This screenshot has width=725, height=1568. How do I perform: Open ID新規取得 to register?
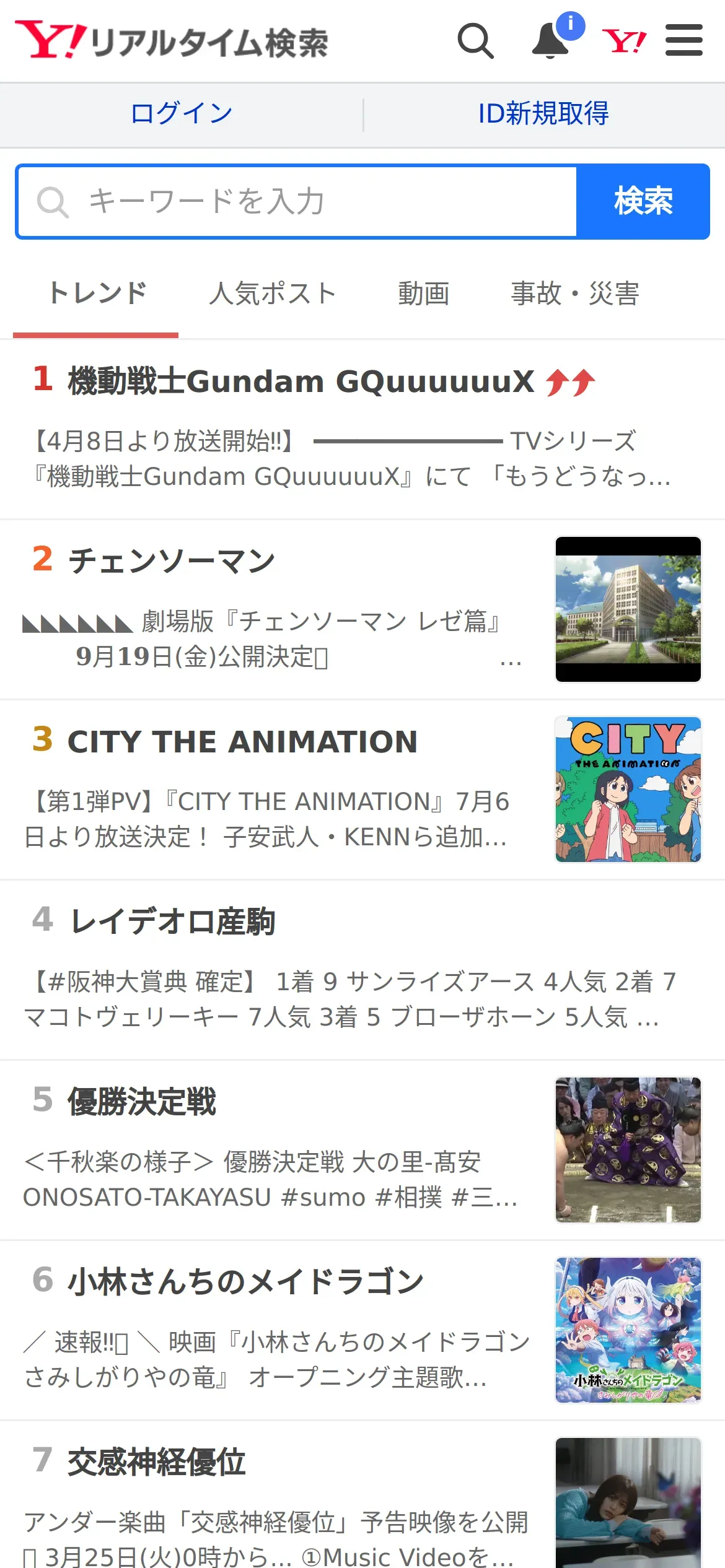(543, 114)
